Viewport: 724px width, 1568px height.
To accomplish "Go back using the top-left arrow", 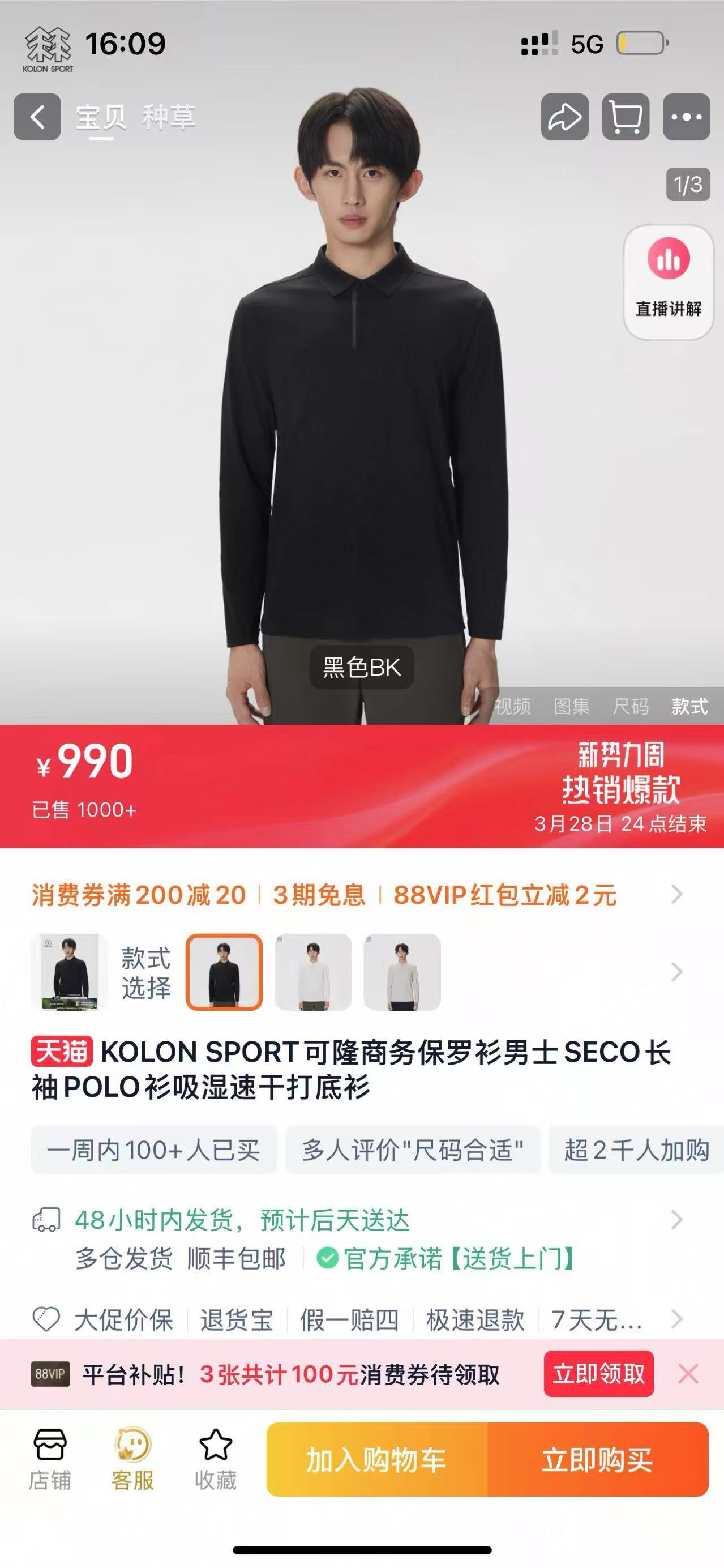I will pos(37,117).
